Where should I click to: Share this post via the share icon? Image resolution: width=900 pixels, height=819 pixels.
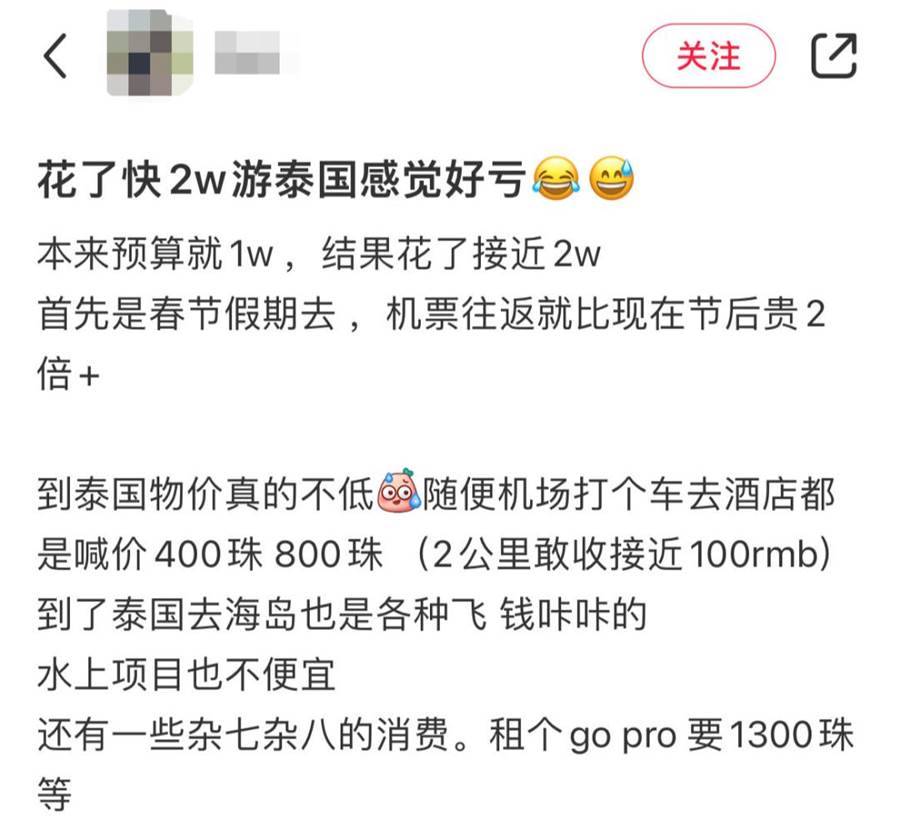tap(833, 56)
